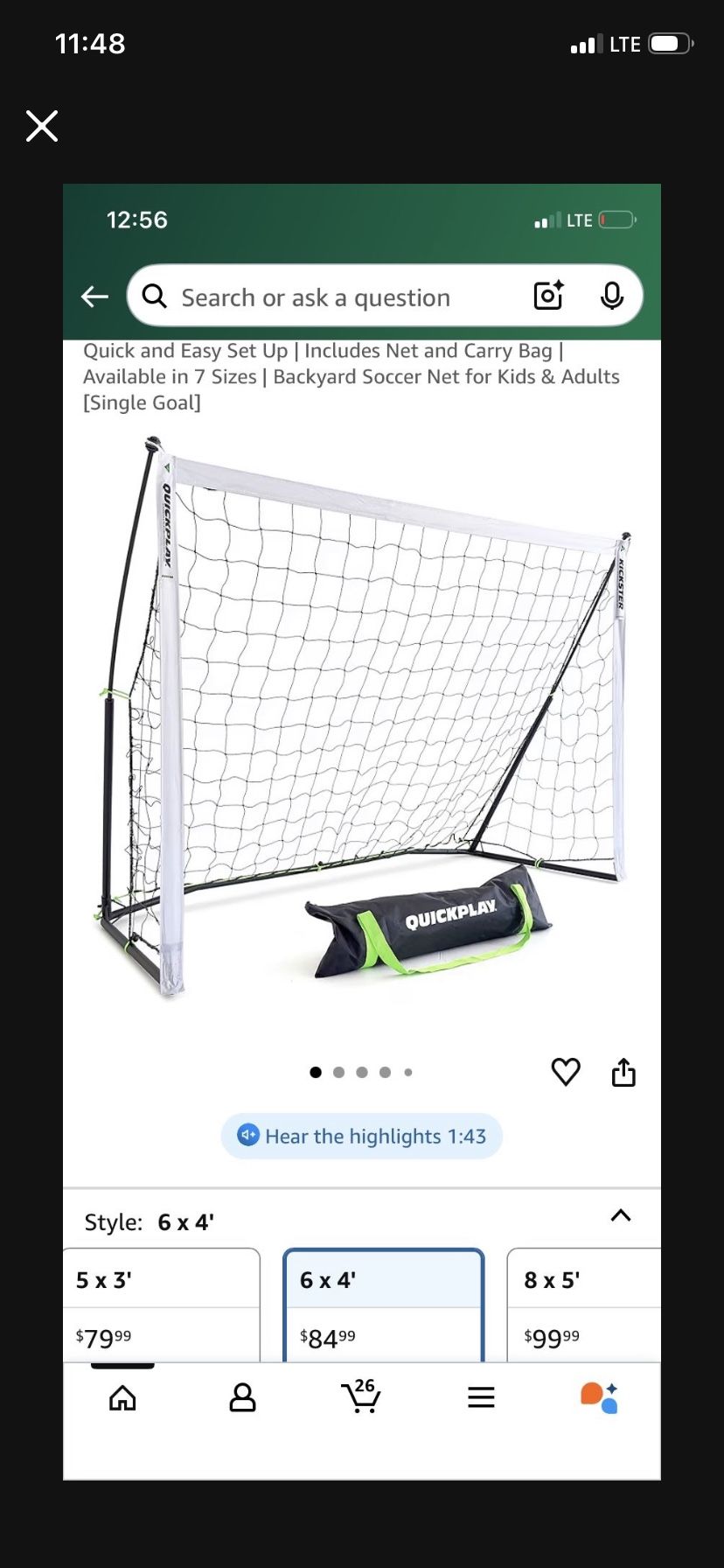The width and height of the screenshot is (724, 1568).
Task: Open visual search with the camera icon
Action: [548, 297]
